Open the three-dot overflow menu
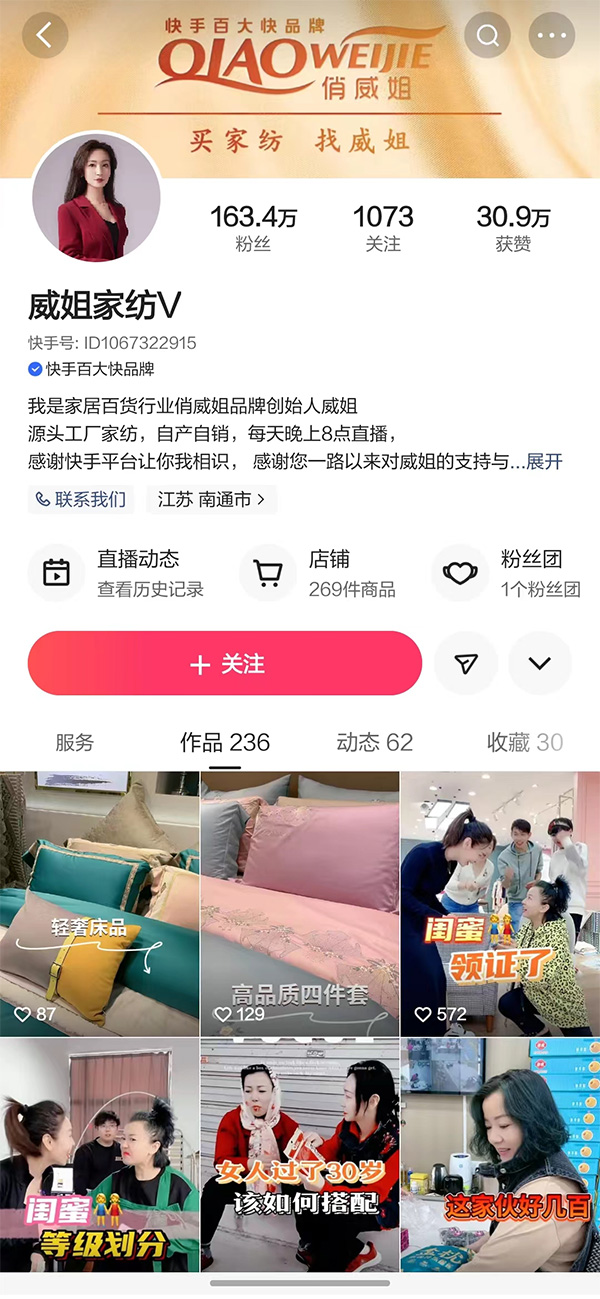The width and height of the screenshot is (600, 1299). [551, 36]
